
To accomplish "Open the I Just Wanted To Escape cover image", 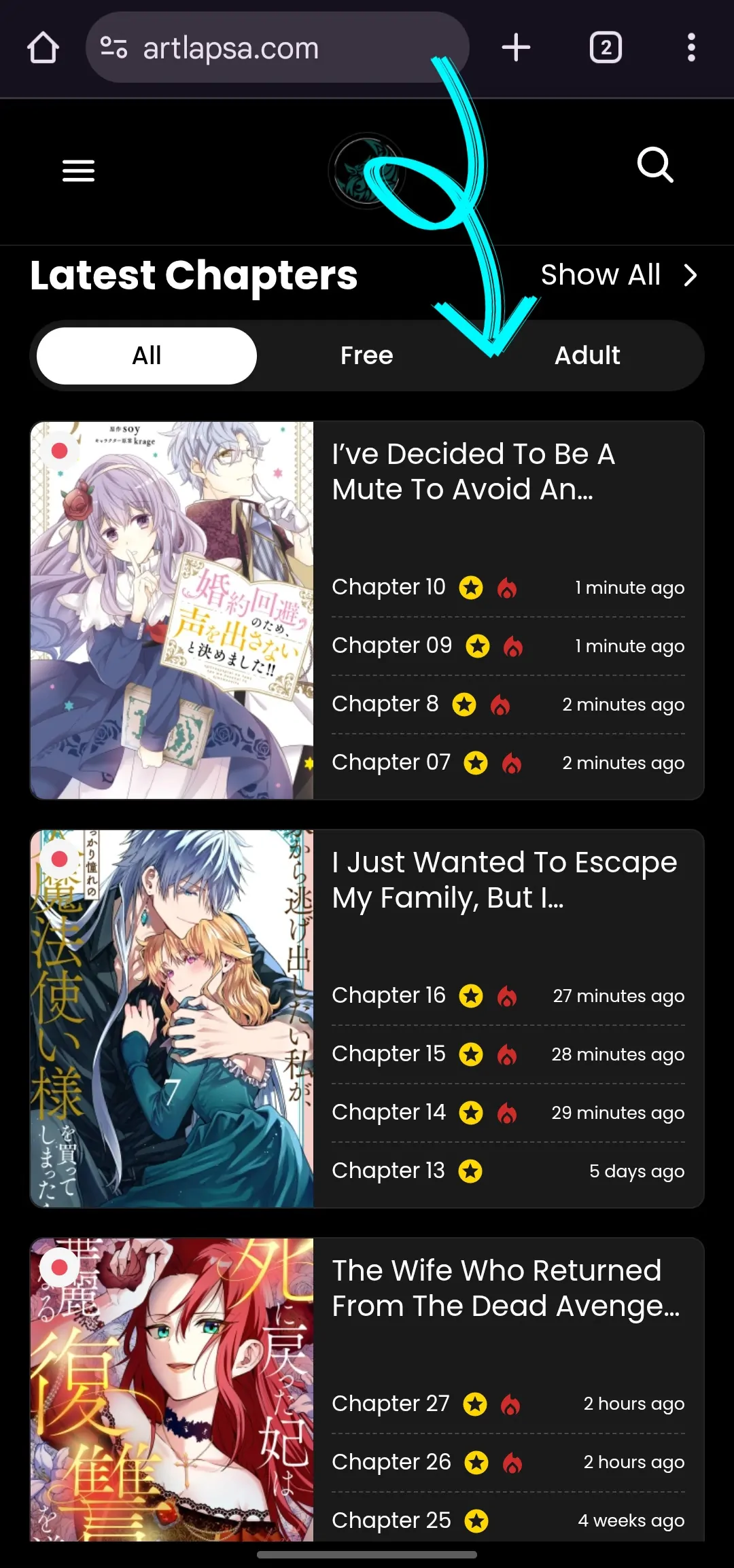I will tap(172, 1018).
